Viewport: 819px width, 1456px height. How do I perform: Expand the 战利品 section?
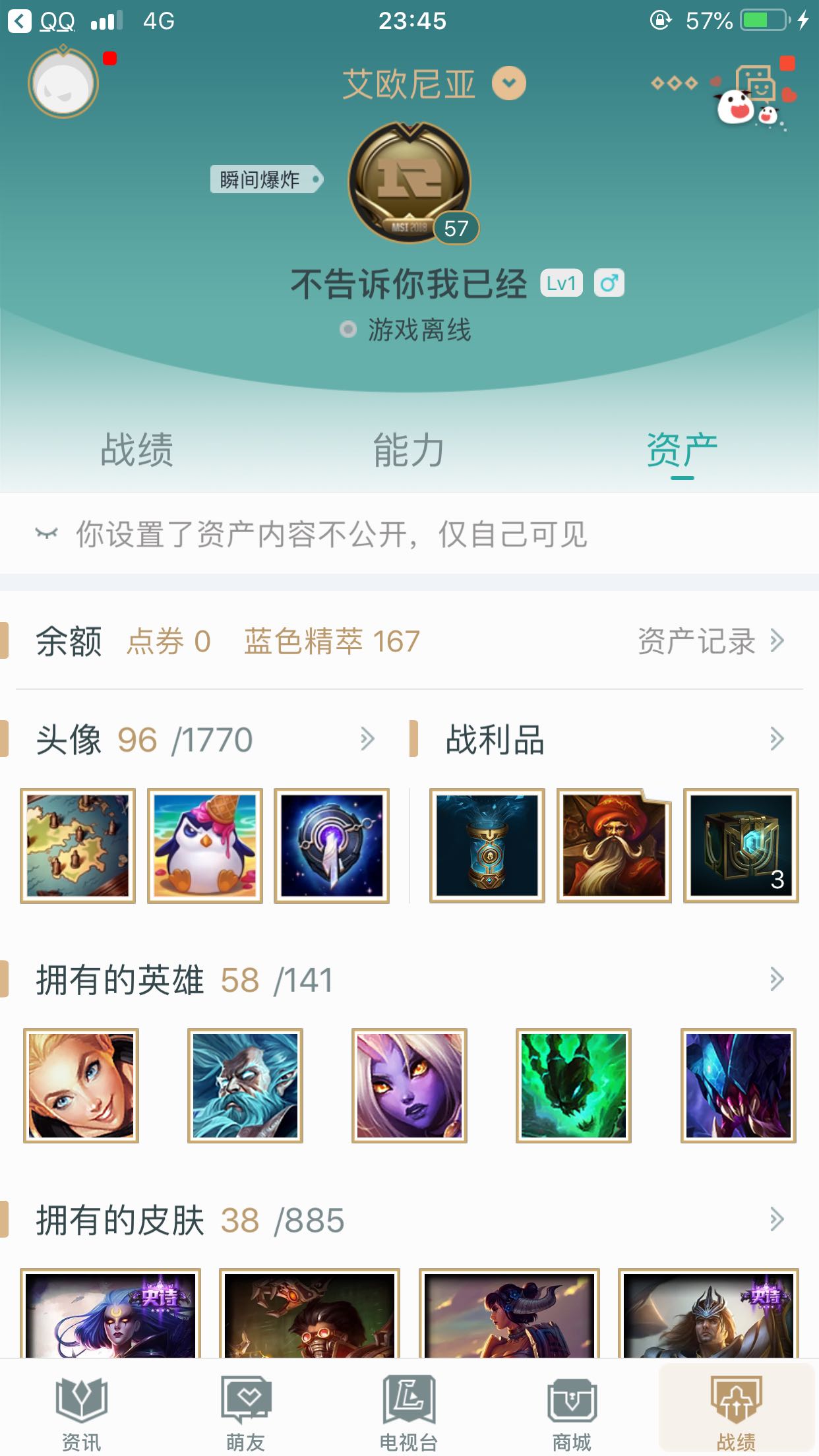pos(777,739)
